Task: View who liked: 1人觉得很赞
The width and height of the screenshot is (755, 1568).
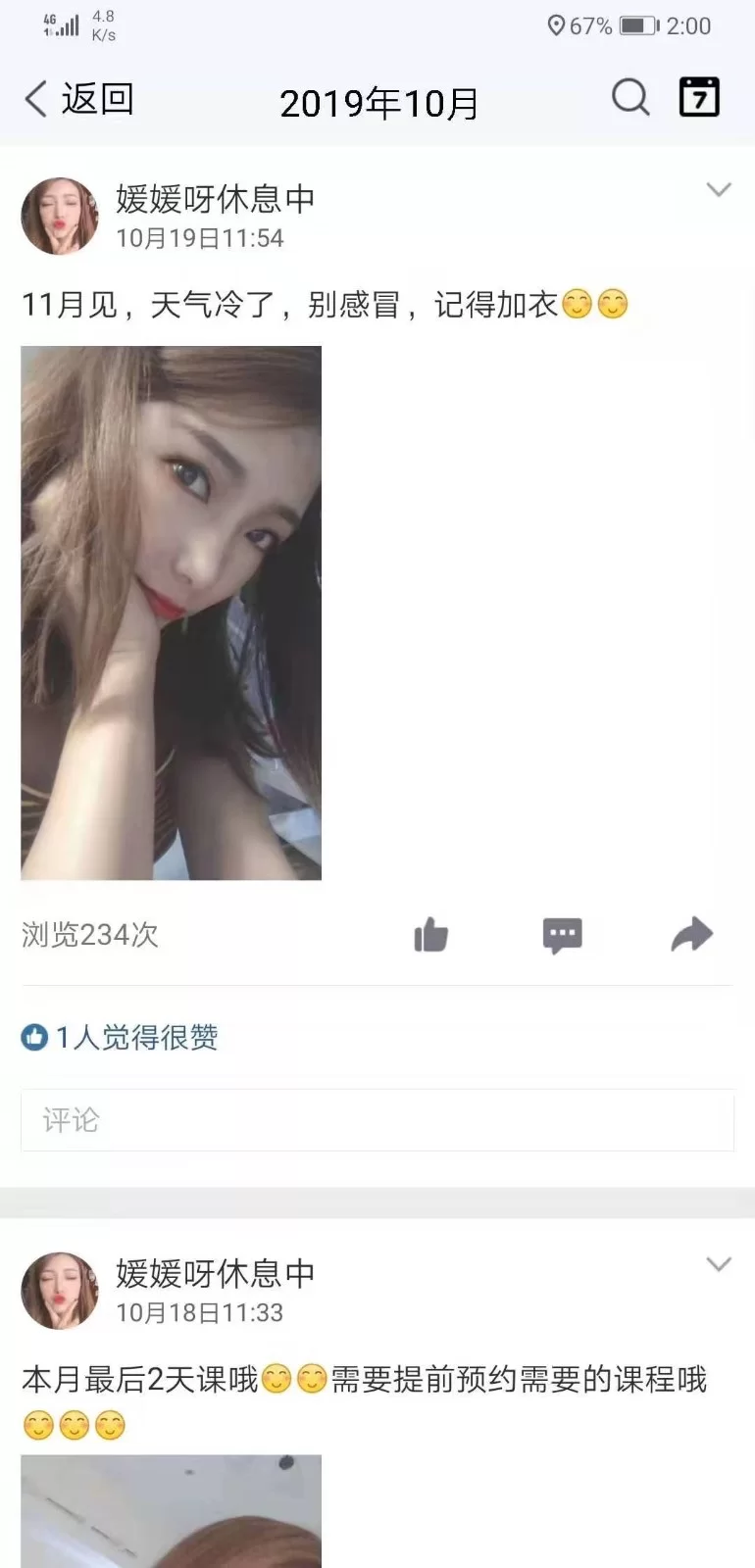Action: point(120,1037)
